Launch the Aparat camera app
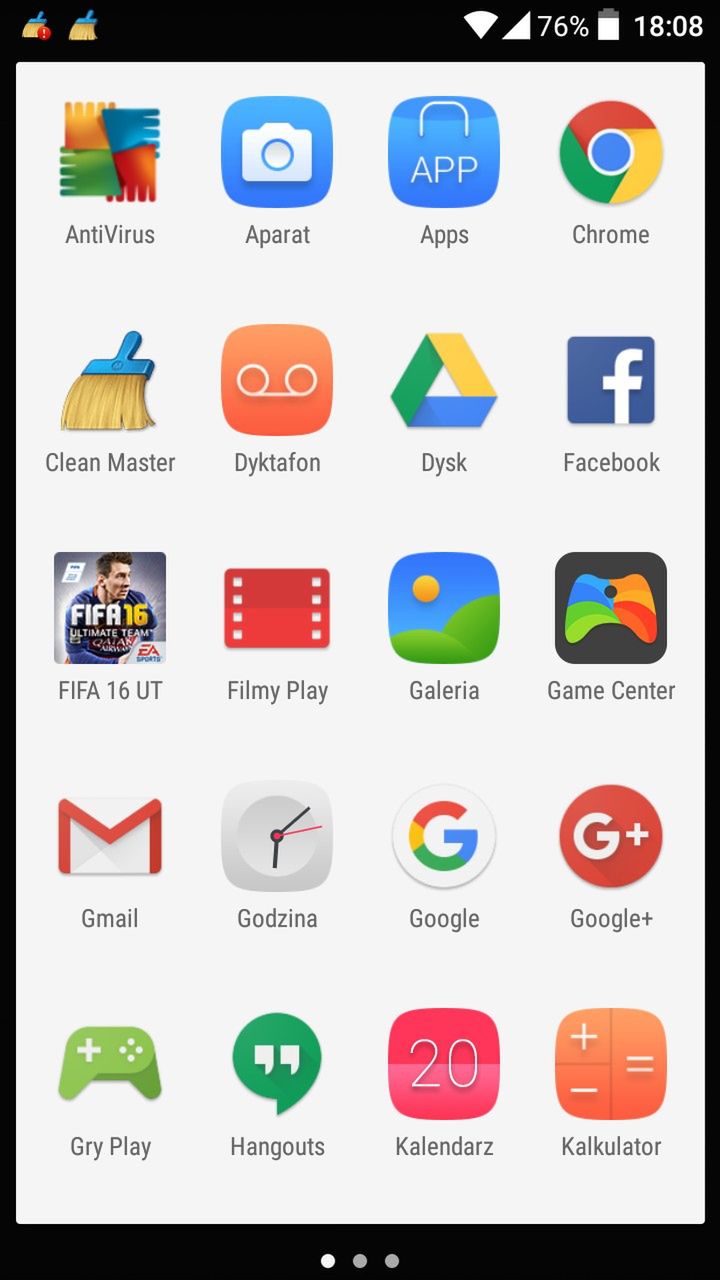The height and width of the screenshot is (1280, 720). coord(277,152)
